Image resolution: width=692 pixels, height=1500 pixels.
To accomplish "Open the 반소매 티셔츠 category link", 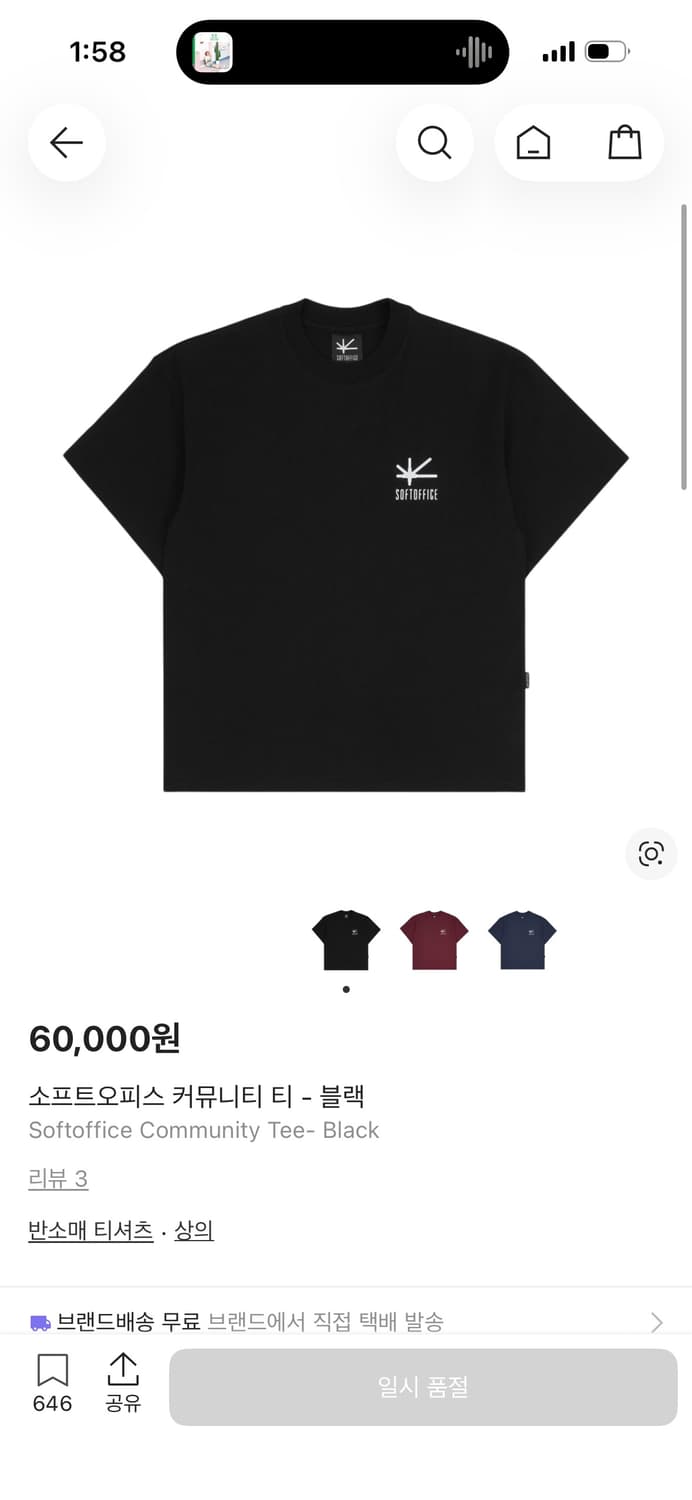I will point(91,1231).
